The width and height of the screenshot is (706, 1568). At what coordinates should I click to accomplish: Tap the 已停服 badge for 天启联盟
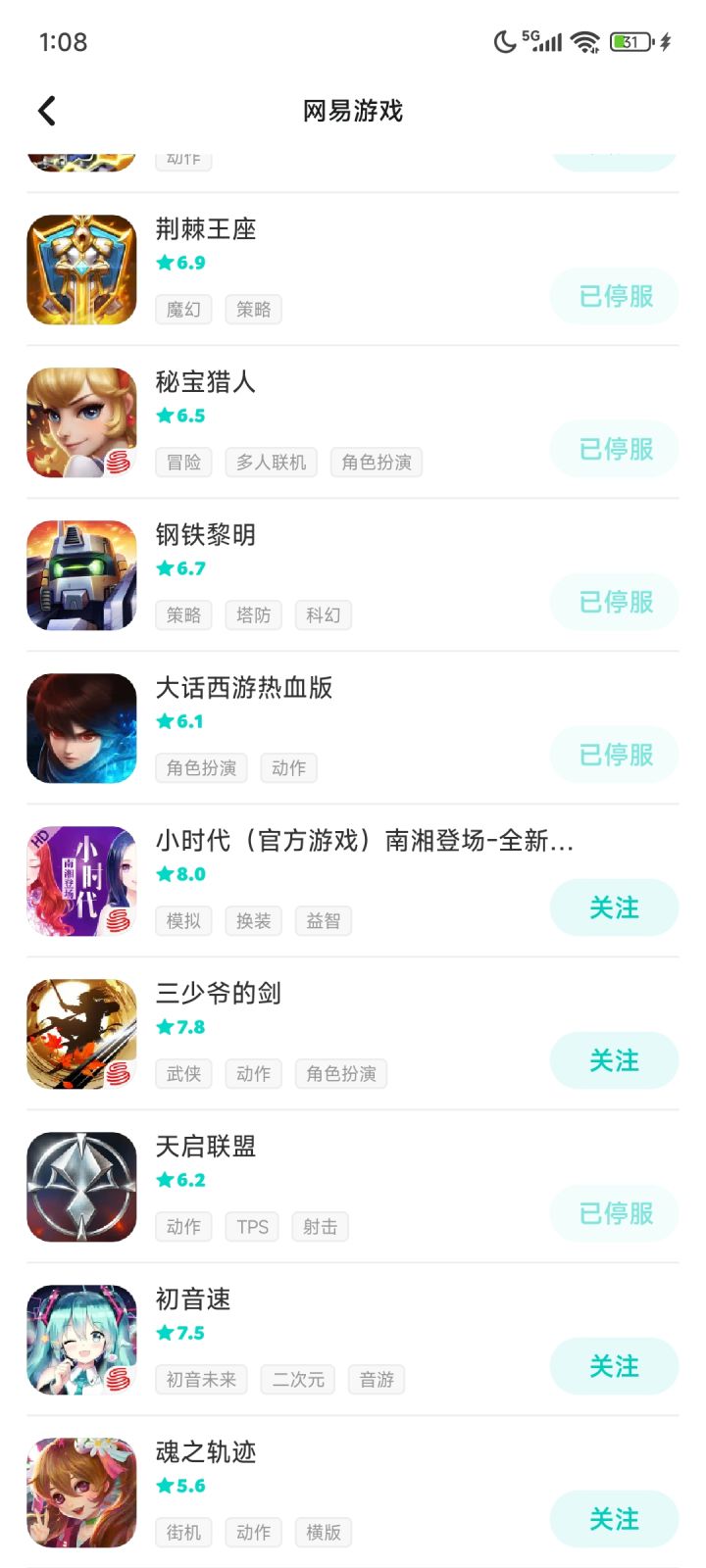(x=615, y=1213)
